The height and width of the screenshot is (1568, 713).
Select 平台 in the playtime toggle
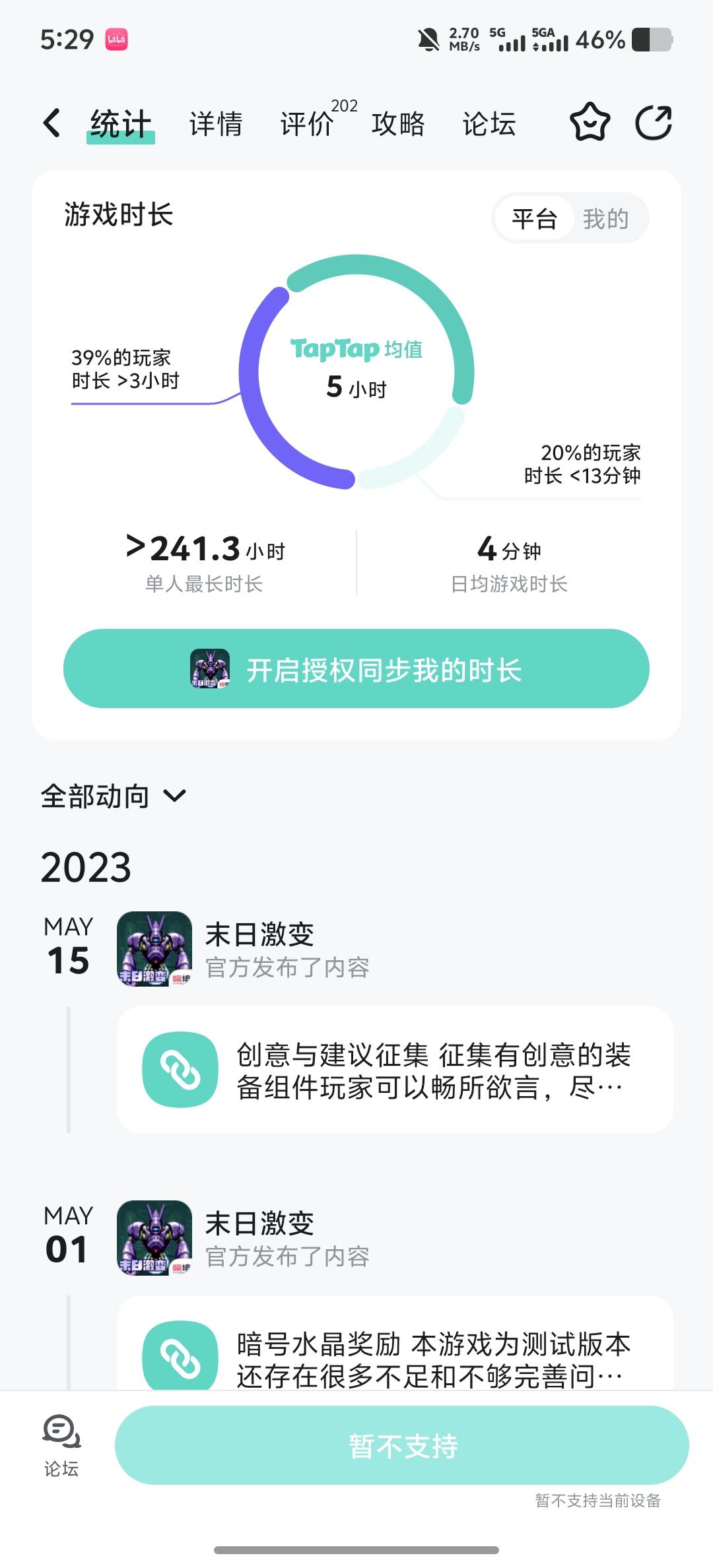click(534, 218)
